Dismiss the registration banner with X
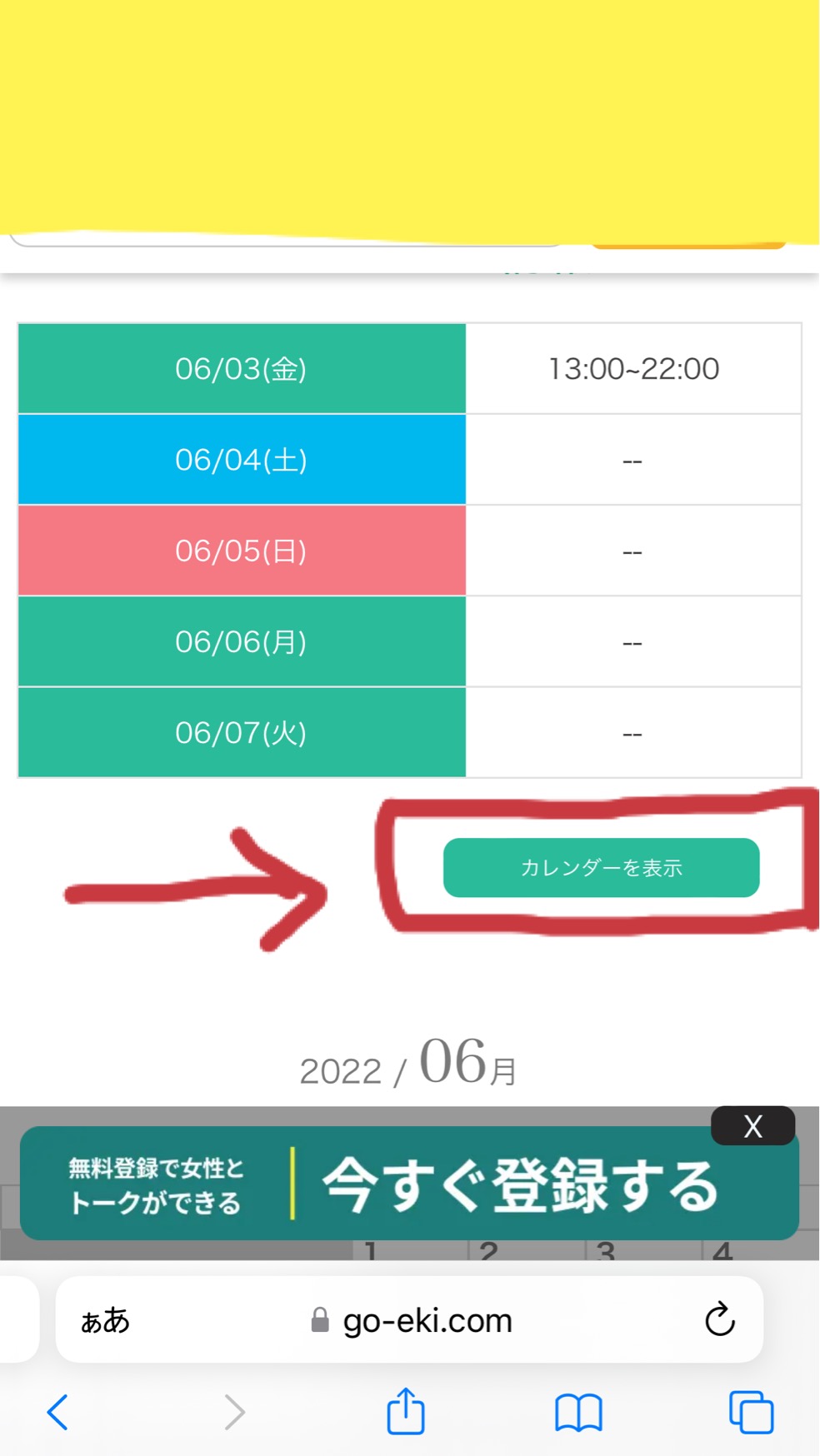Screen dimensions: 820x1456 pos(752,1126)
